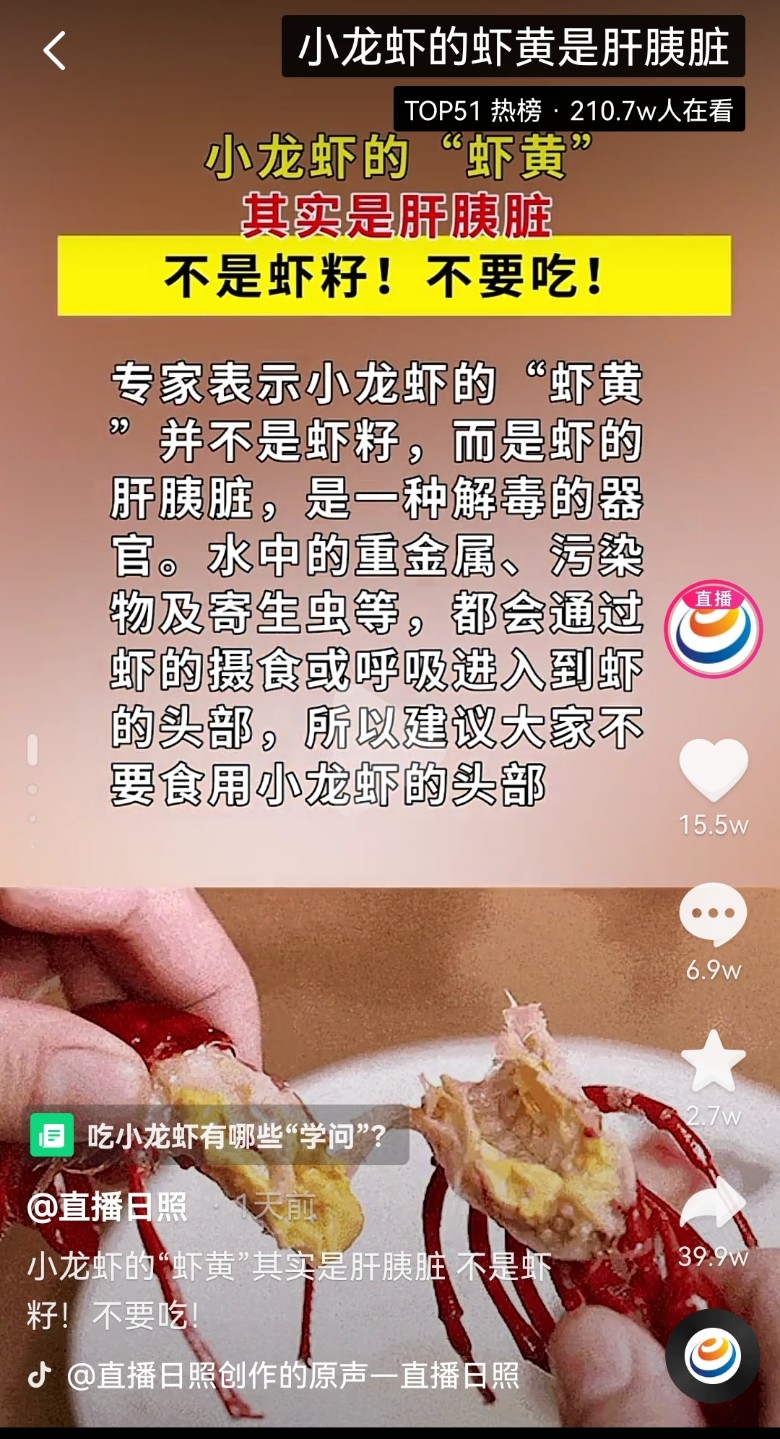Image resolution: width=780 pixels, height=1439 pixels.
Task: Go back using the top-left arrow
Action: coord(54,50)
